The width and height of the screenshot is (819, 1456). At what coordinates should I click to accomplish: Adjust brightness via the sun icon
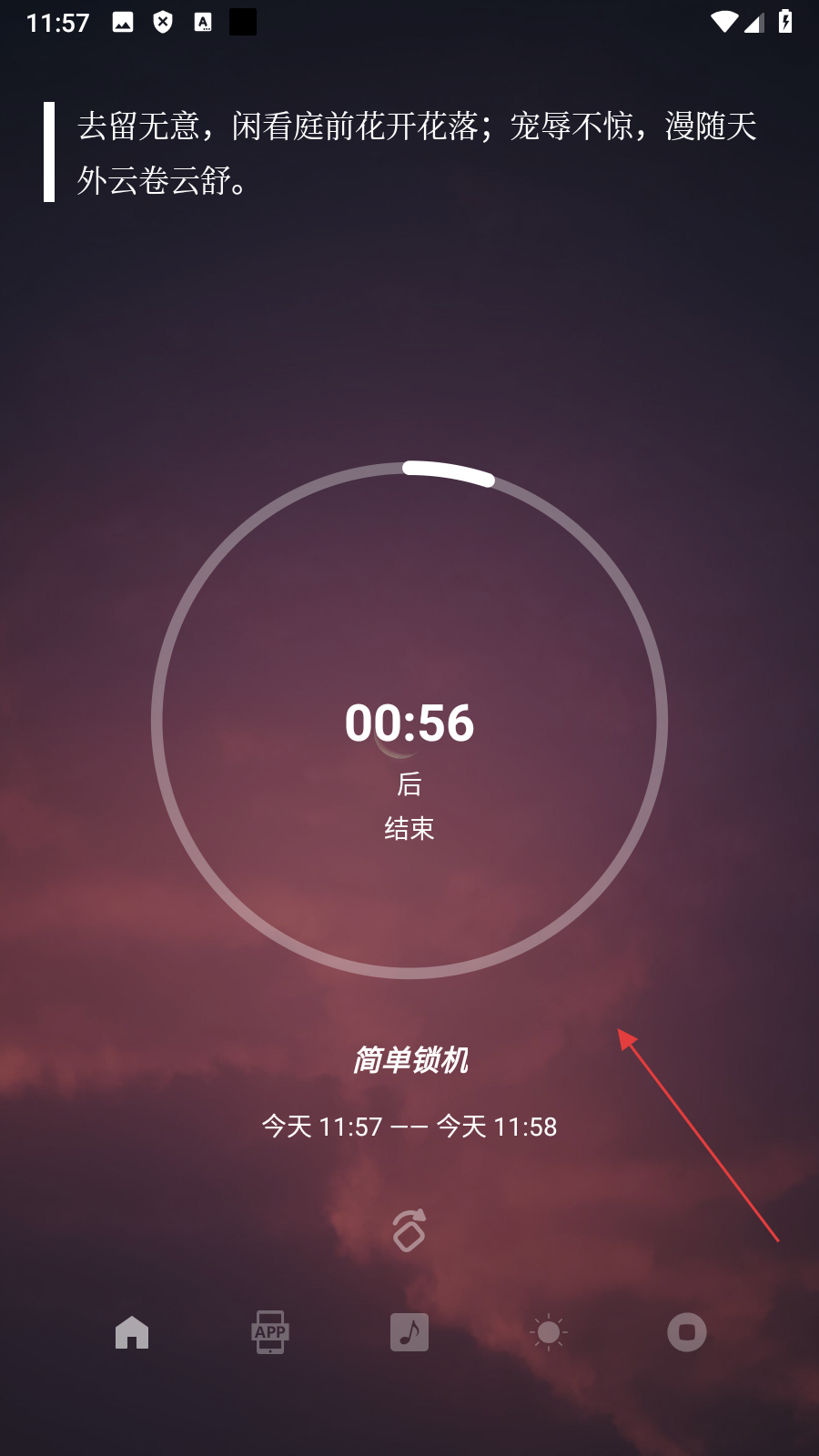coord(549,1332)
